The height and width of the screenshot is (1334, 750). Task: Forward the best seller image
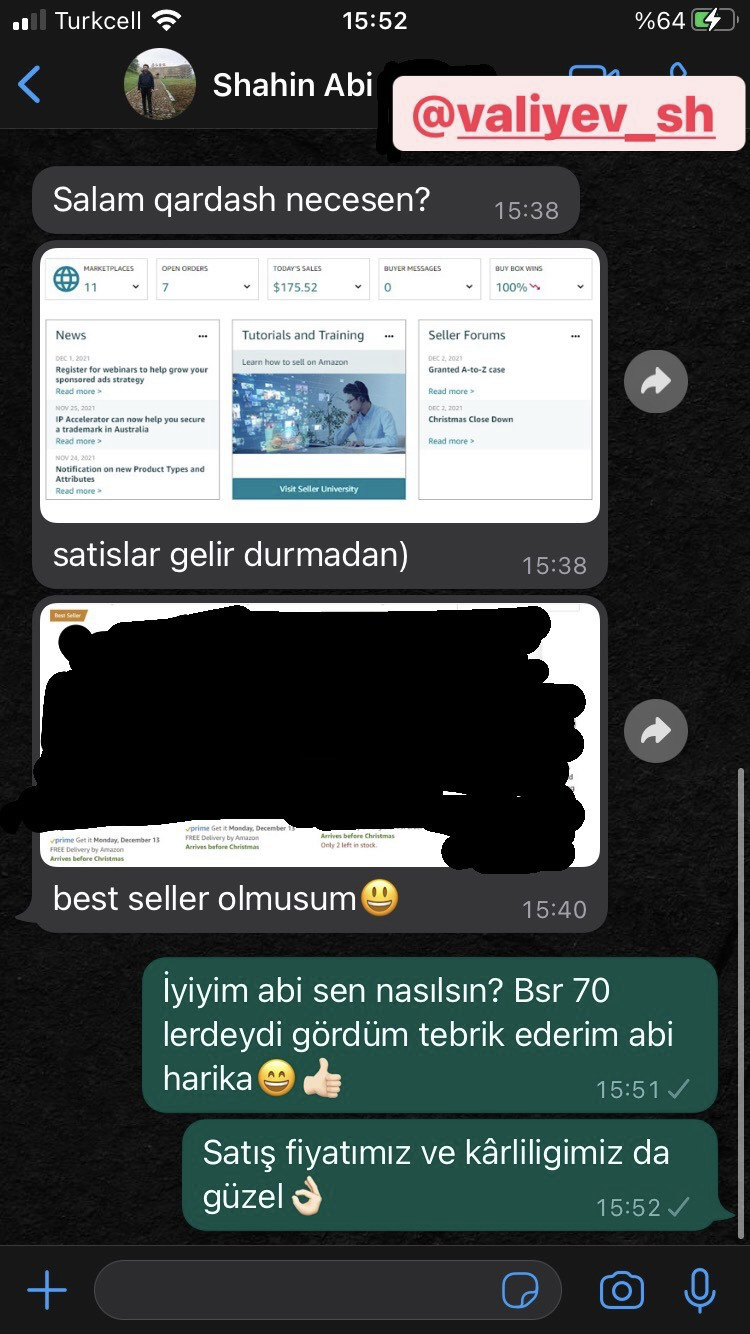(655, 732)
